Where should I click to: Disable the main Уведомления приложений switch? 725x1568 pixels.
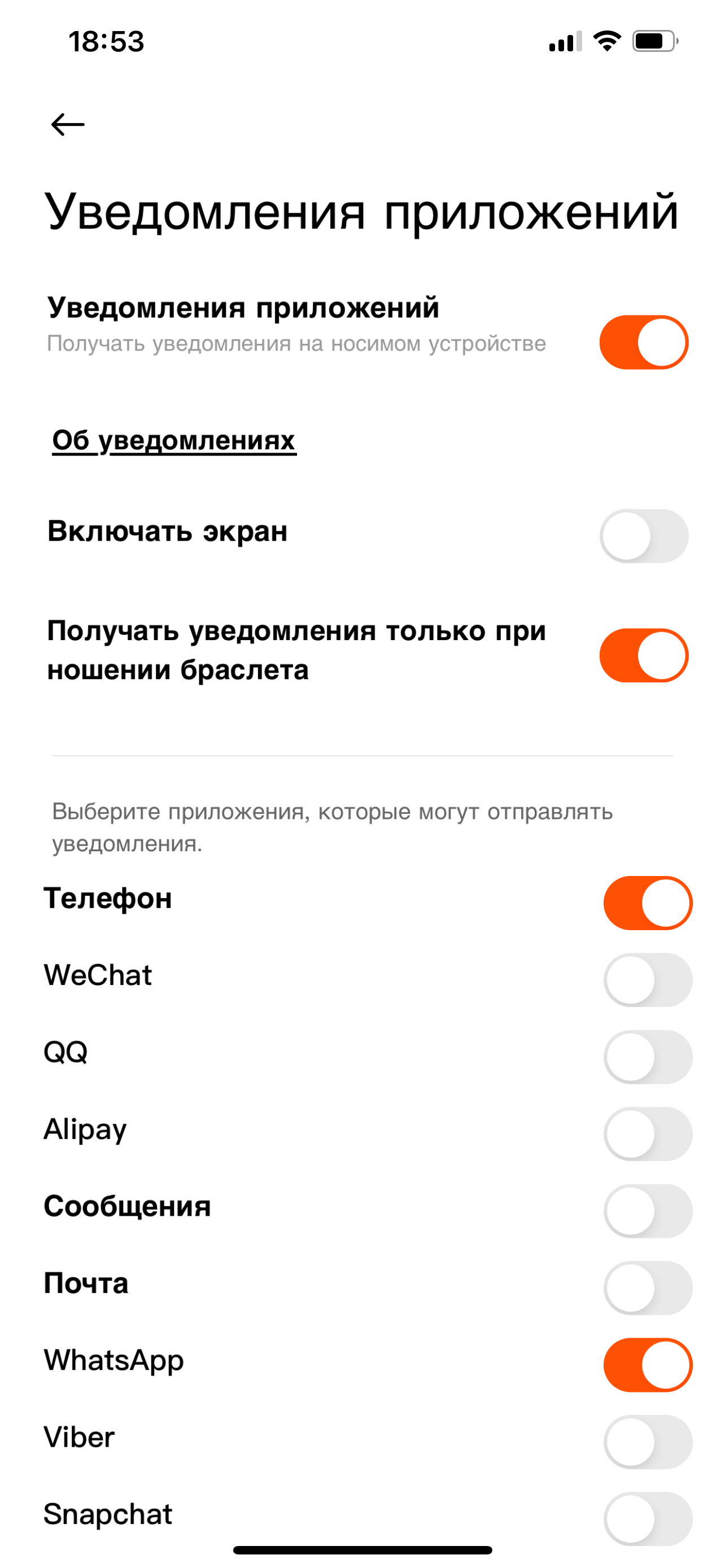[x=644, y=342]
